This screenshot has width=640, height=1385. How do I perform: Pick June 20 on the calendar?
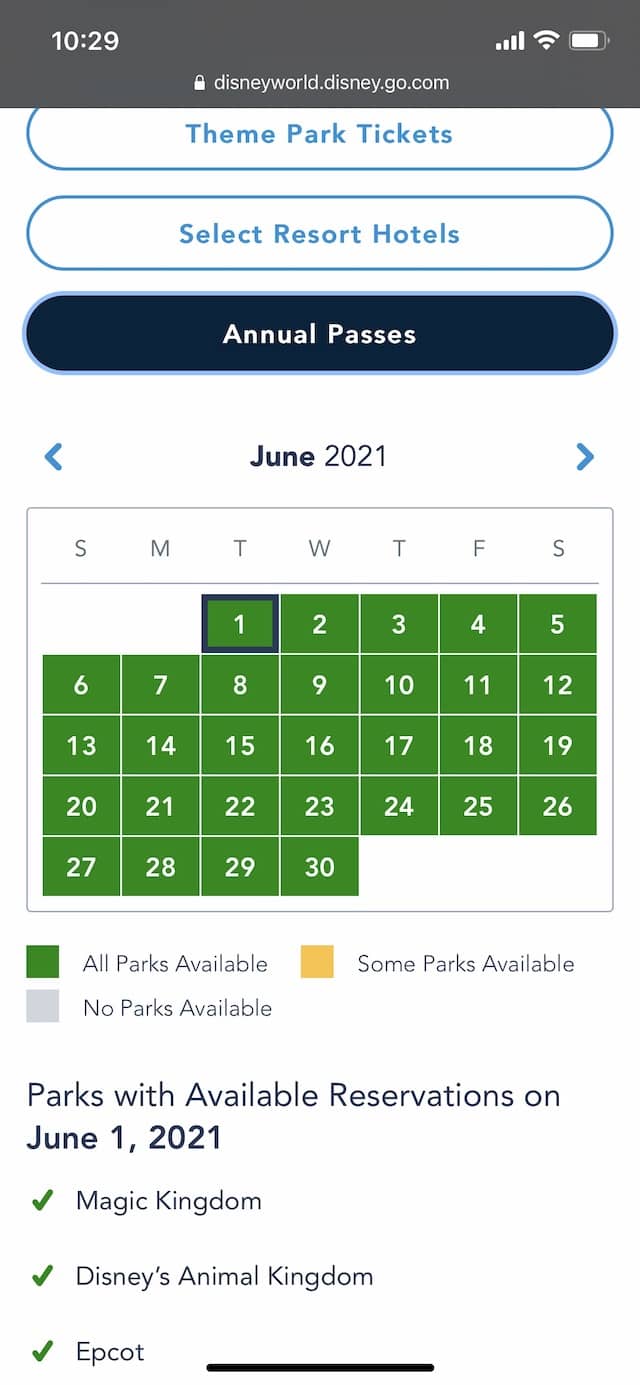(81, 806)
